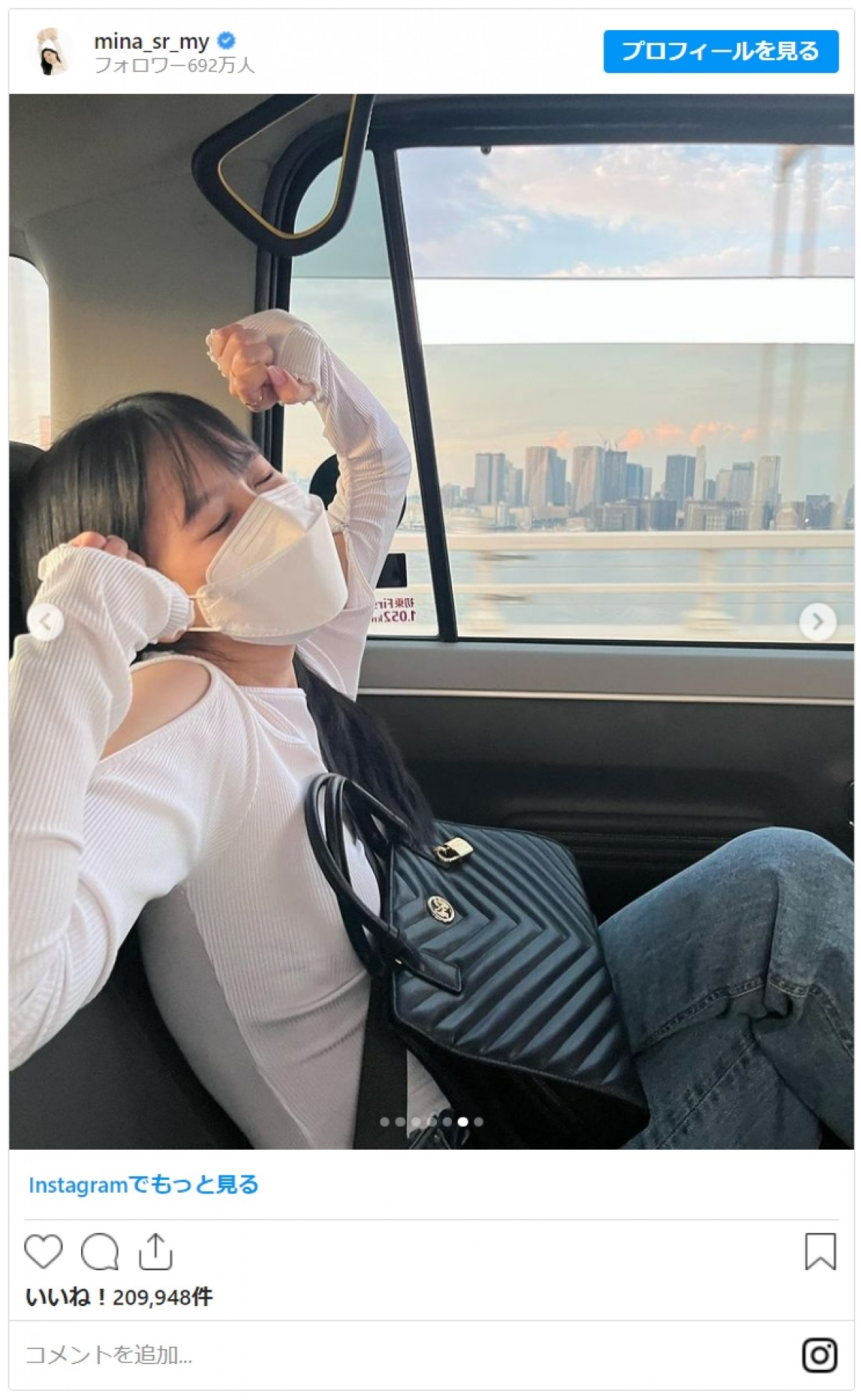Open comments with the speech bubble icon
The image size is (861, 1400).
click(99, 1252)
